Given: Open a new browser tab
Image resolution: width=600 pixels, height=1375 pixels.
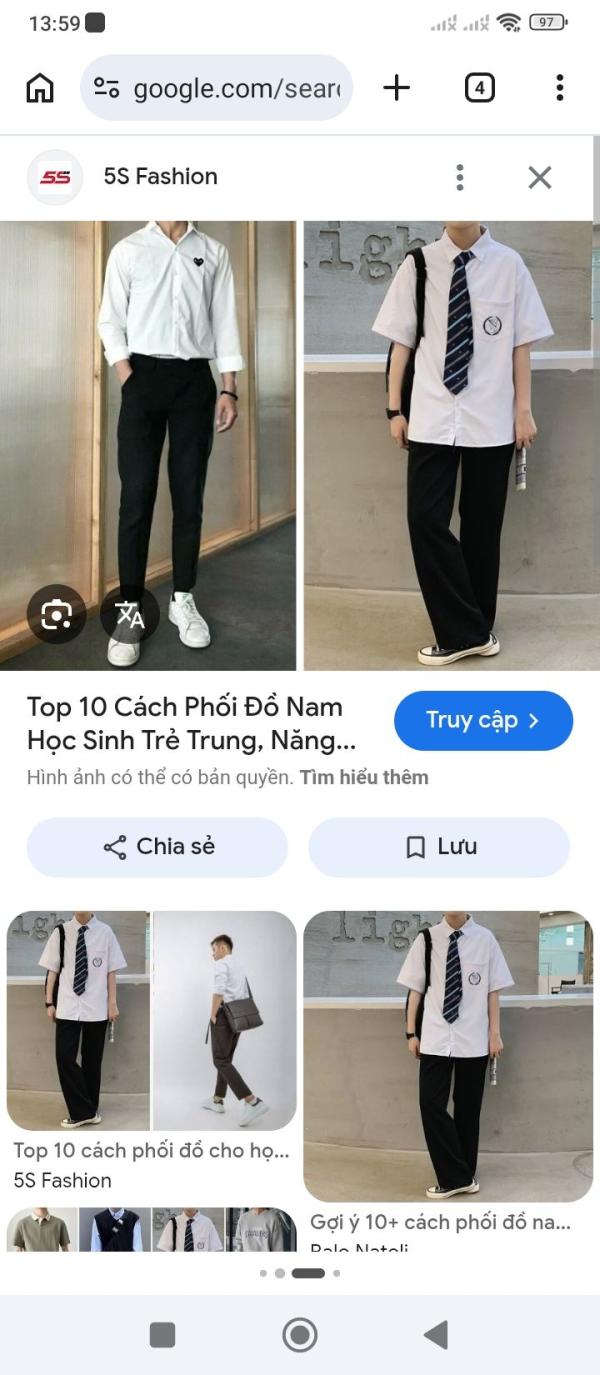Looking at the screenshot, I should tap(397, 88).
